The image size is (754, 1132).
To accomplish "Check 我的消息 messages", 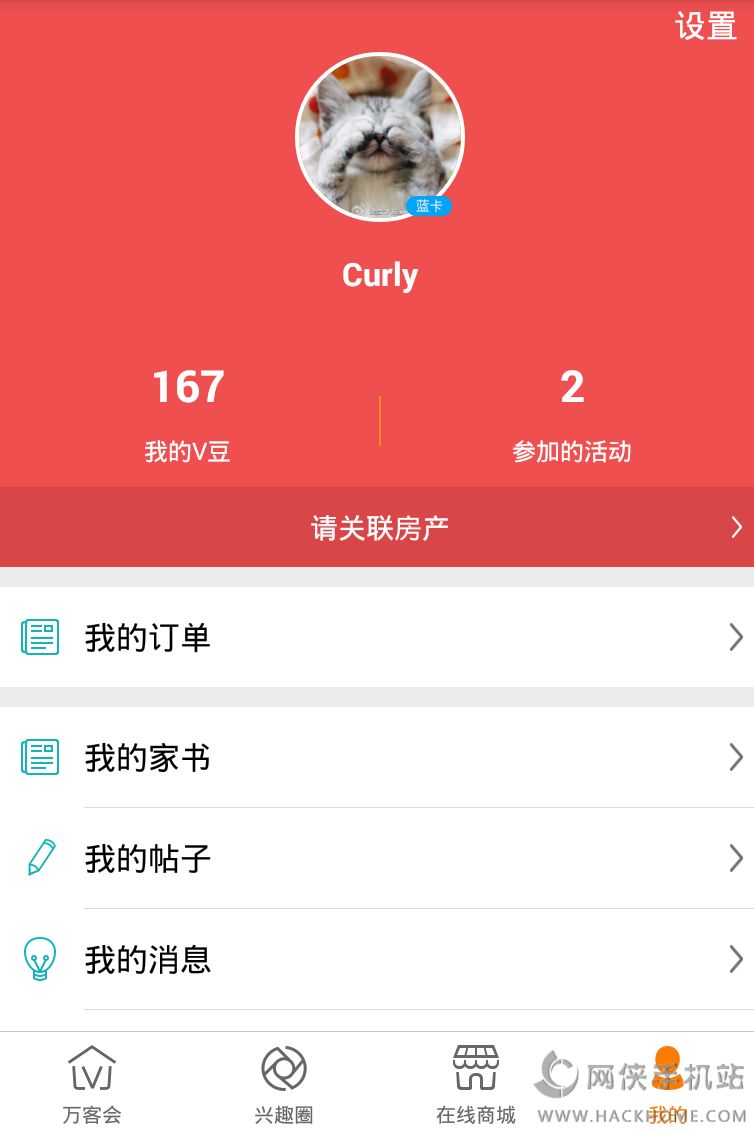I will [x=377, y=959].
